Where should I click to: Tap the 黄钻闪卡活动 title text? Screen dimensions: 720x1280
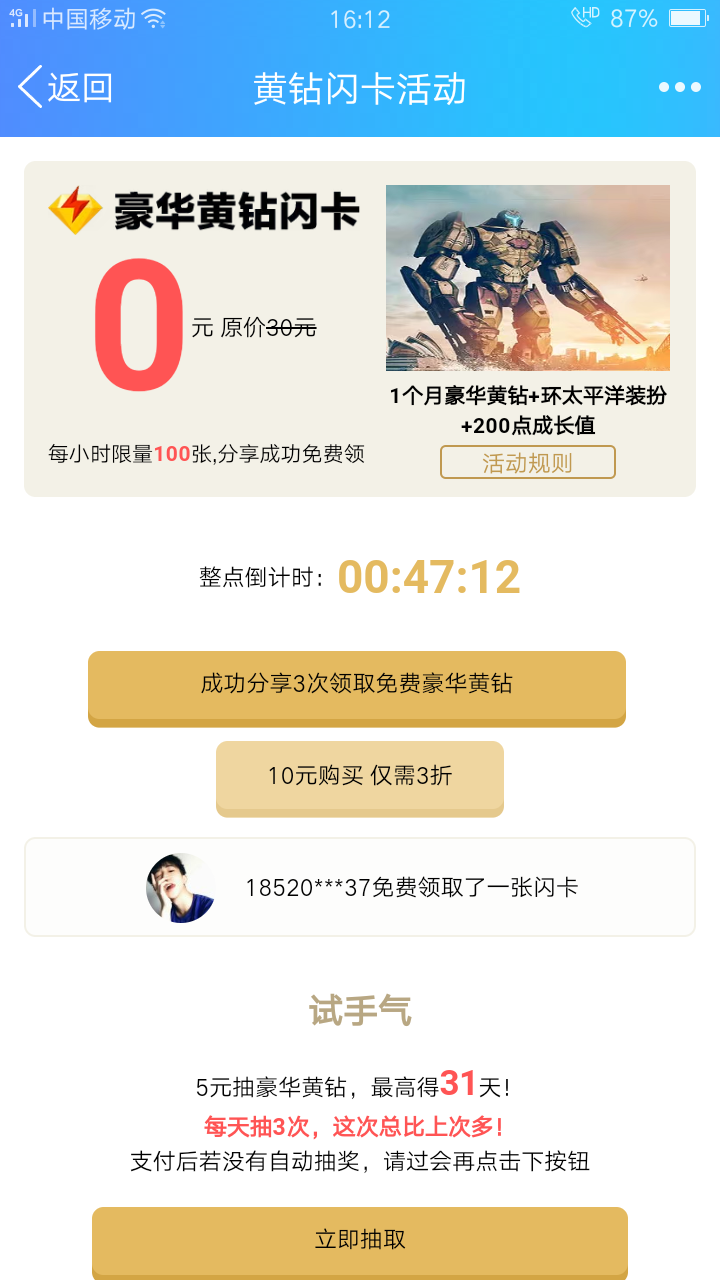360,88
